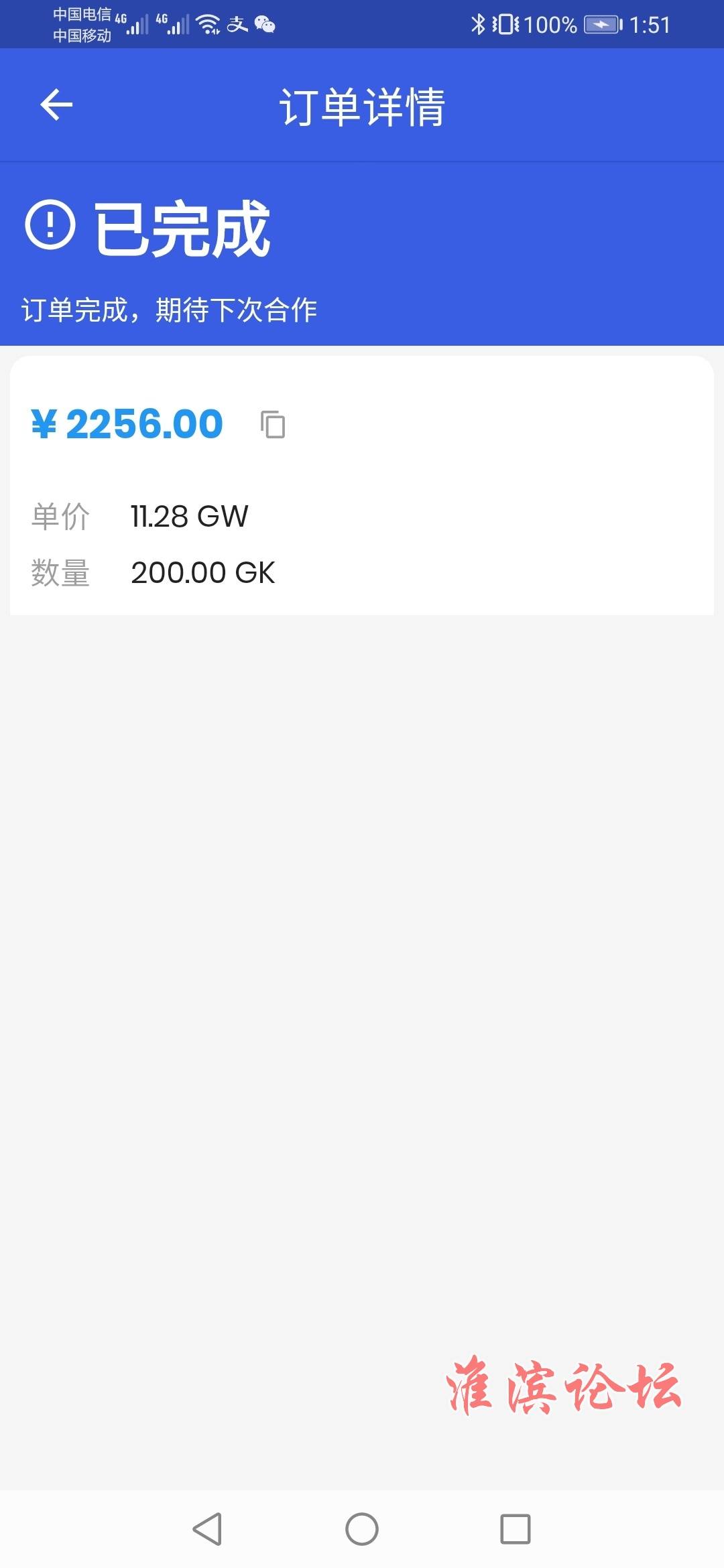Copy the ¥2256.00 order amount

(273, 424)
